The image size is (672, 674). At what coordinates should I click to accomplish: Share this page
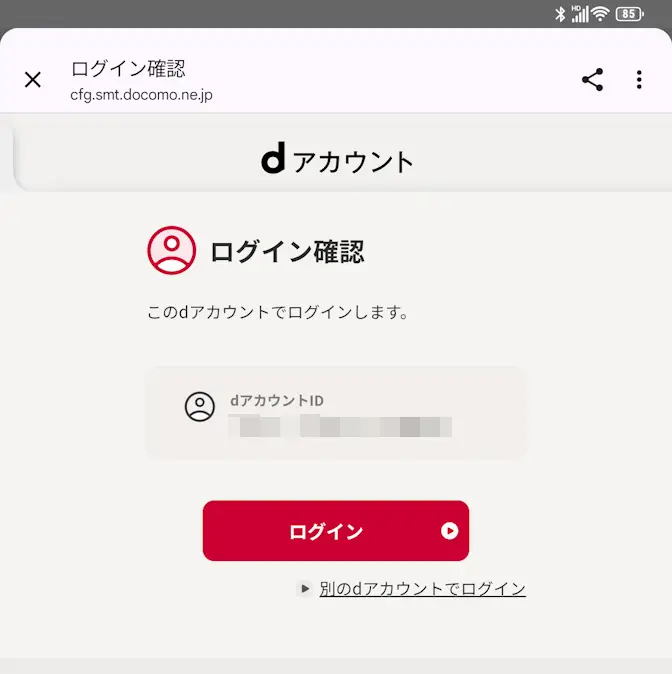pyautogui.click(x=592, y=80)
